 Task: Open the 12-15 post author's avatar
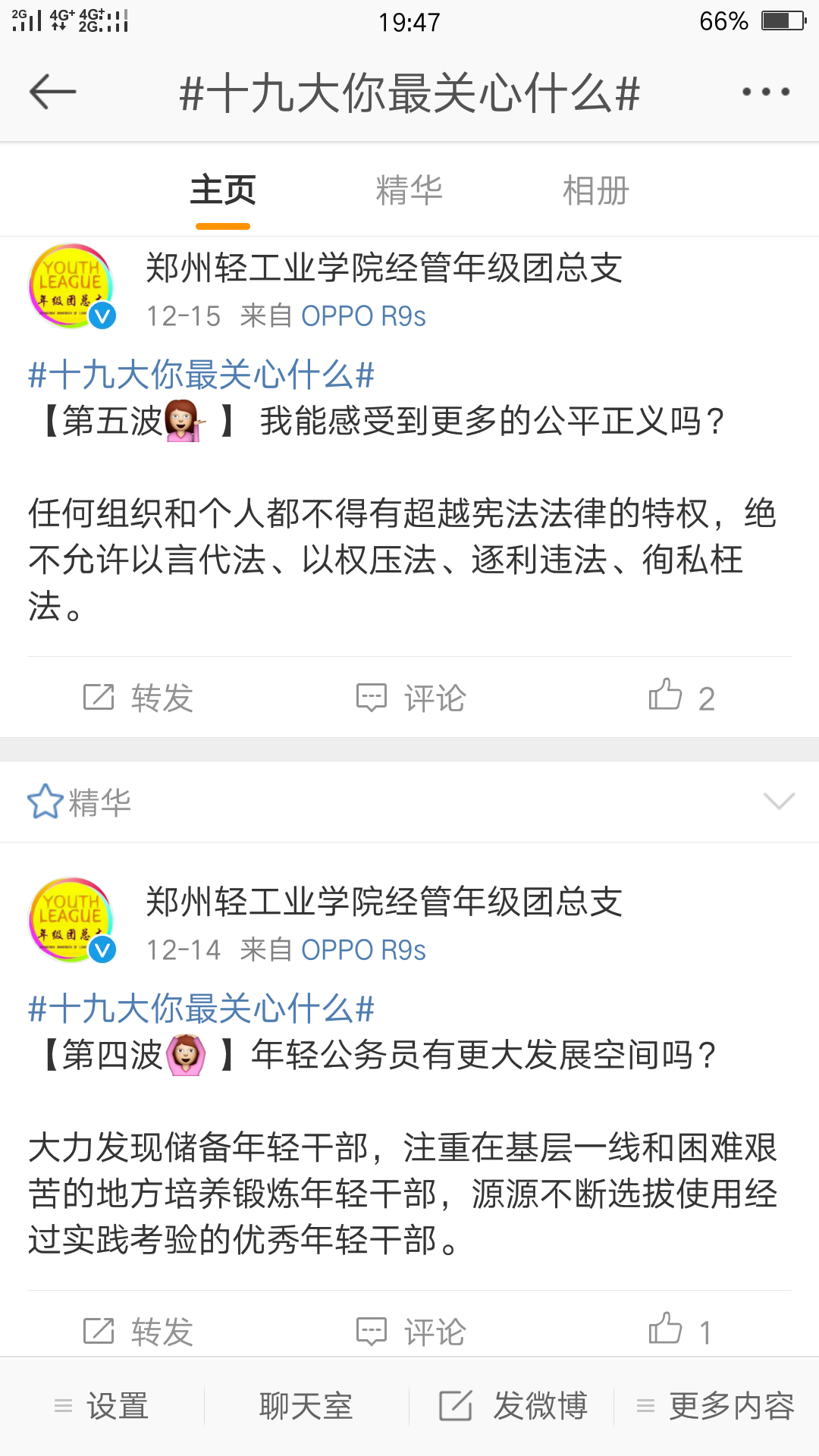[71, 286]
